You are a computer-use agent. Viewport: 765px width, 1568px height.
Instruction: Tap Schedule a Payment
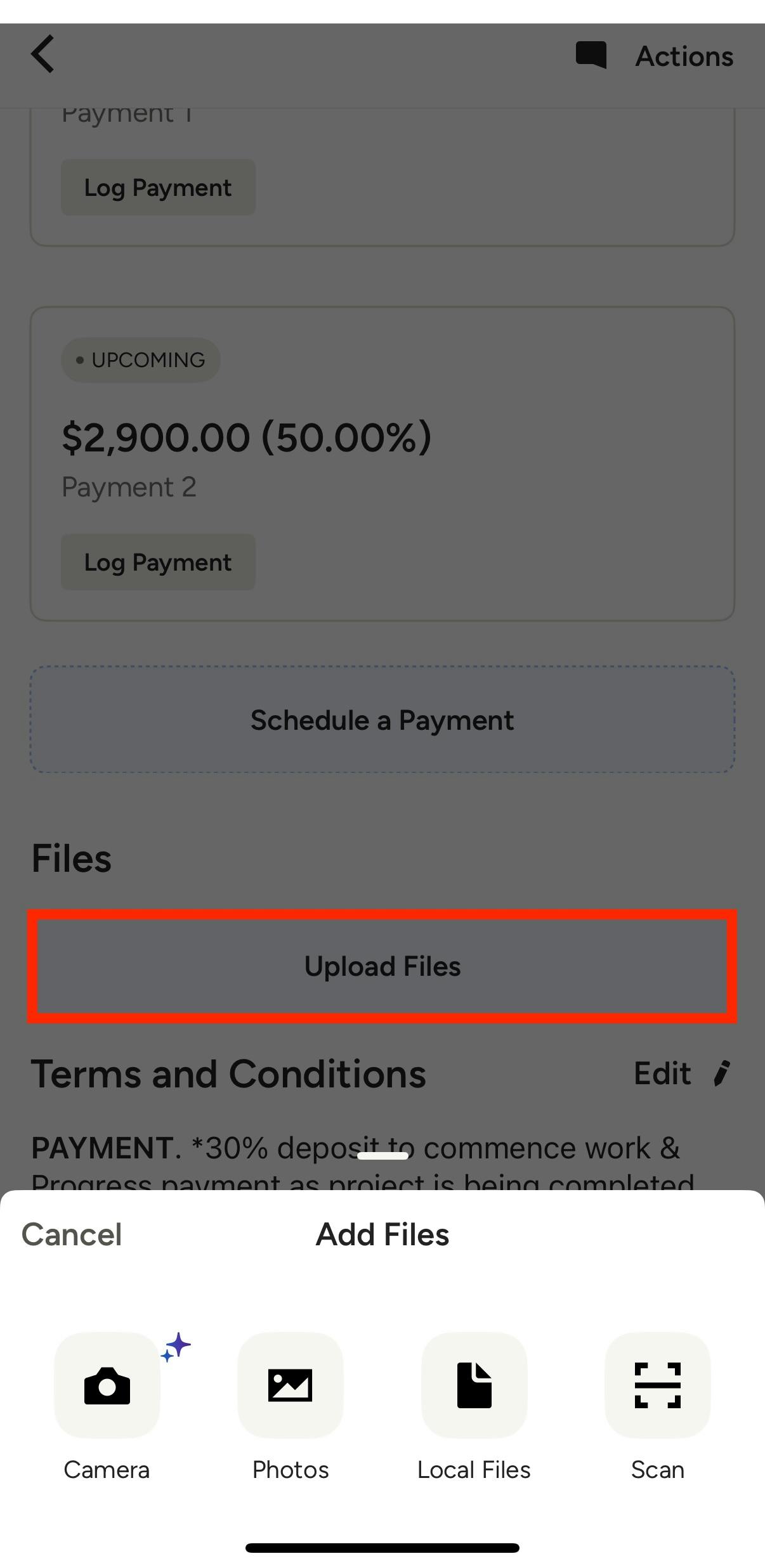(x=383, y=720)
